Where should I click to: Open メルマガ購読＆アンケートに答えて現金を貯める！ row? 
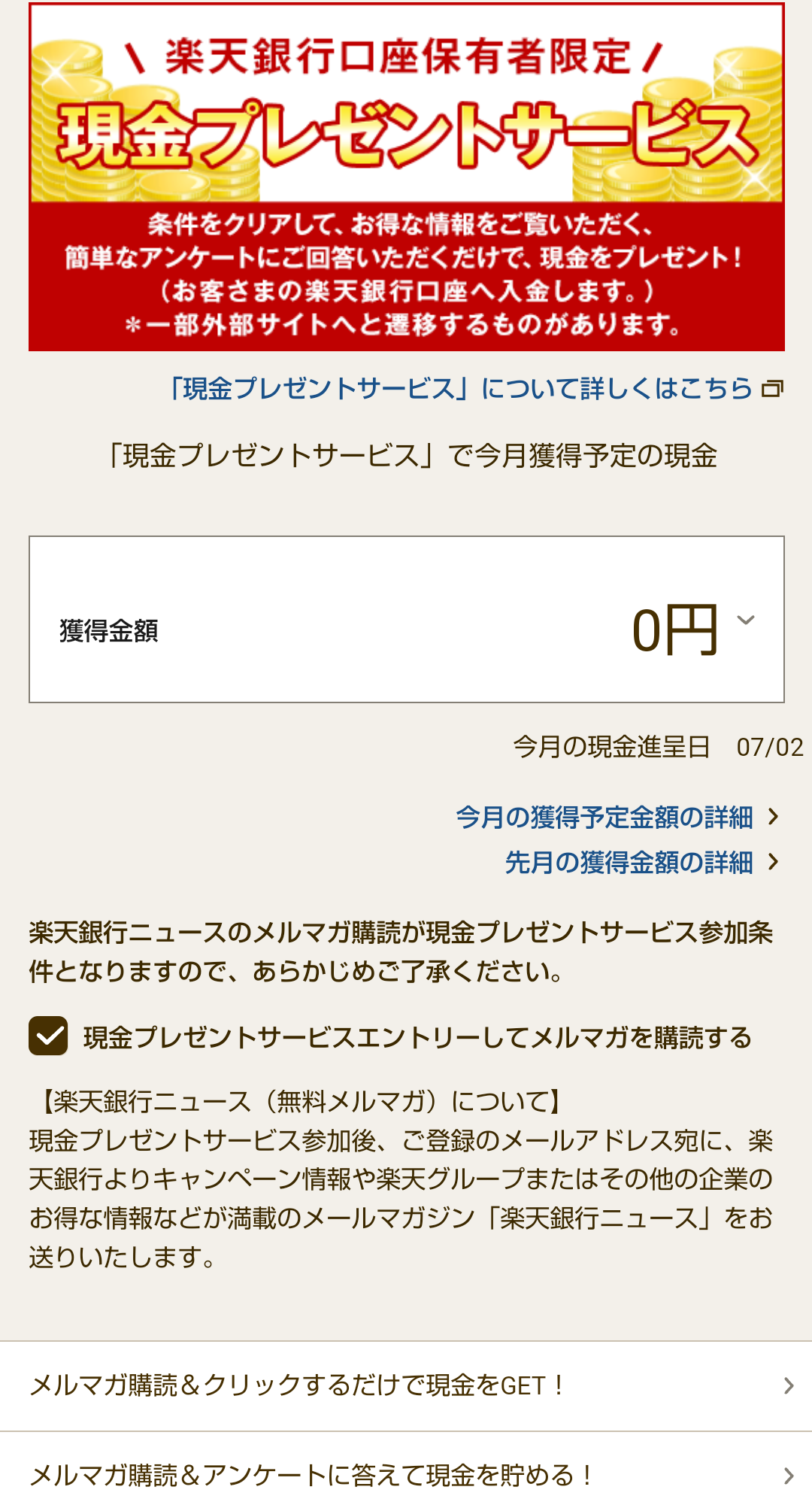pos(406,1476)
